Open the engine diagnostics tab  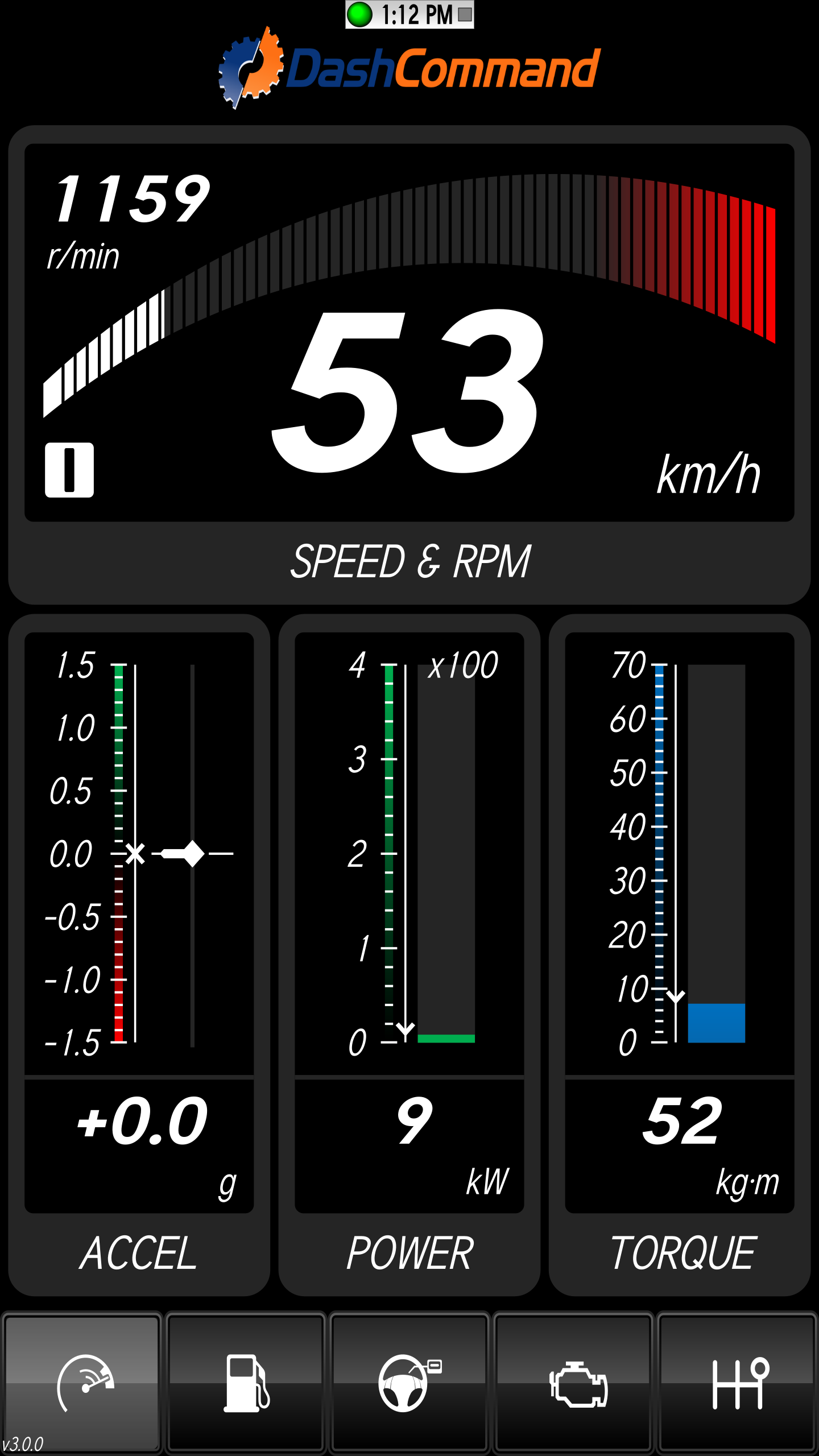pos(573,1383)
